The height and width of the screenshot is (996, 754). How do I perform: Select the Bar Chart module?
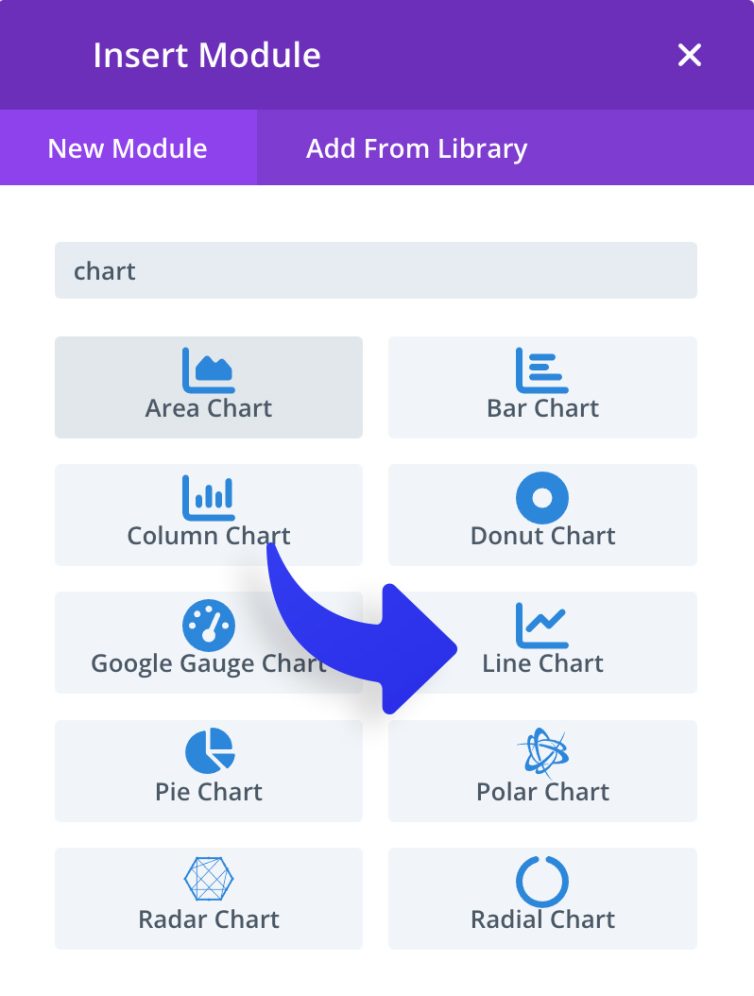click(x=543, y=388)
